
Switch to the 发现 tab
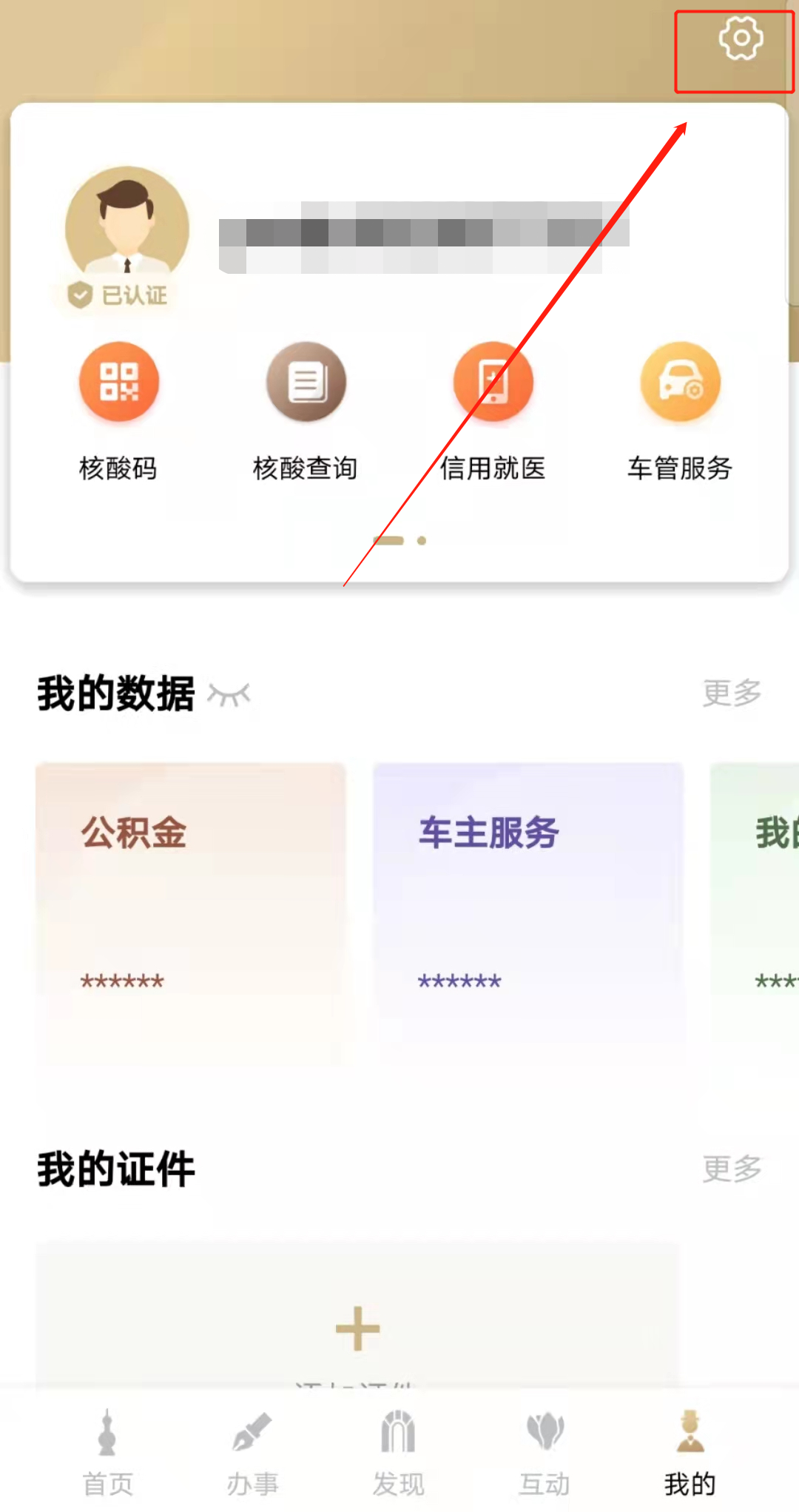398,1452
